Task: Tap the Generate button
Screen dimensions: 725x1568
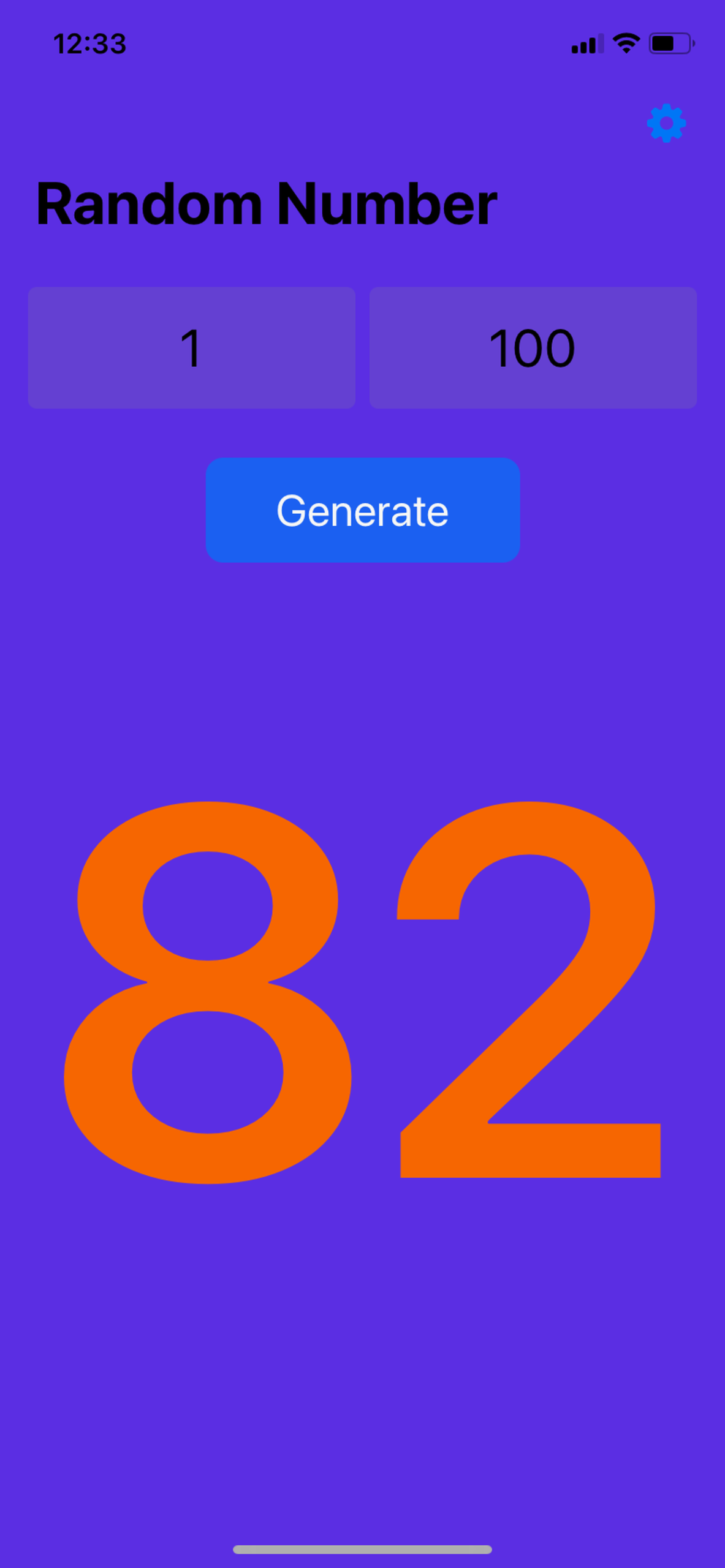Action: pos(363,510)
